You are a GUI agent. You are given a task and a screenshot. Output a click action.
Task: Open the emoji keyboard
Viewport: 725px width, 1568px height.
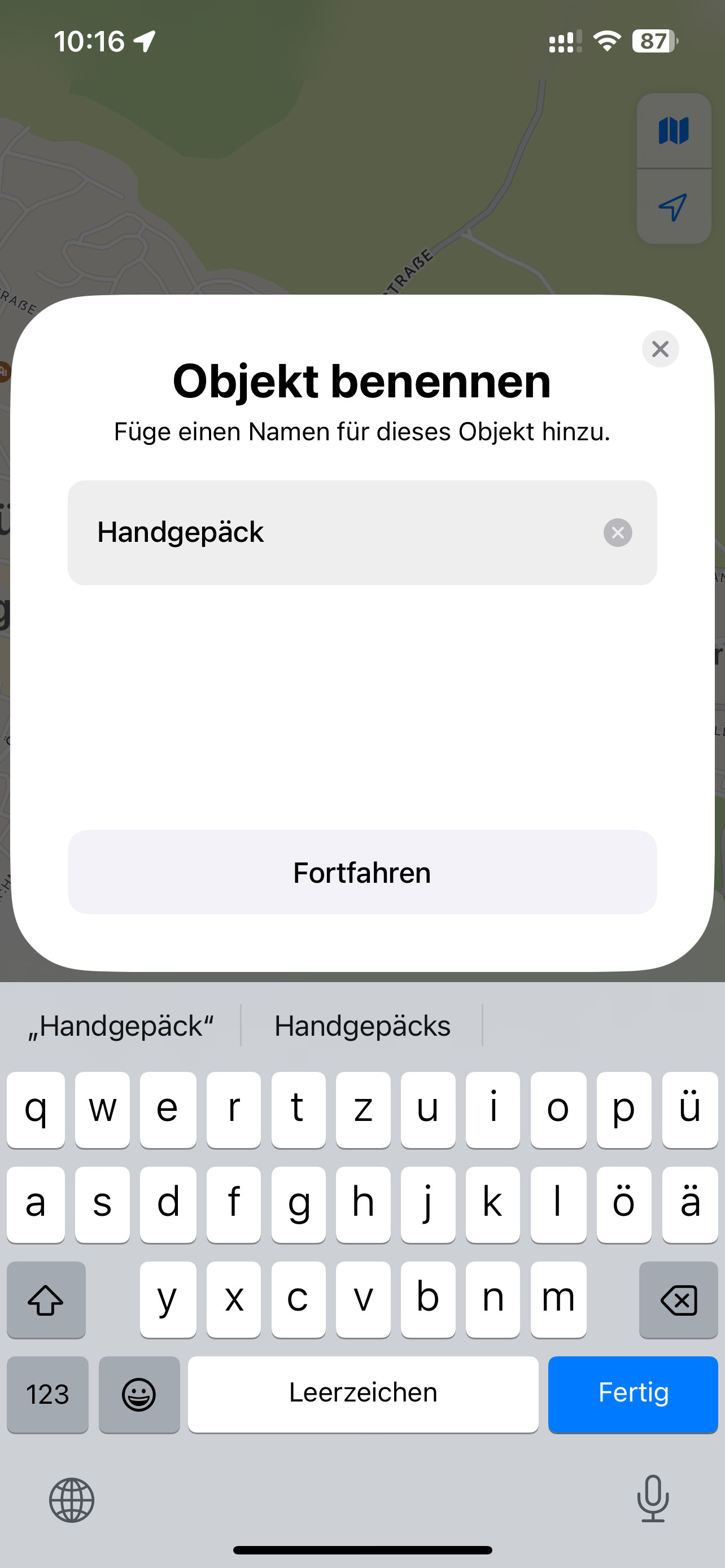[x=139, y=1394]
